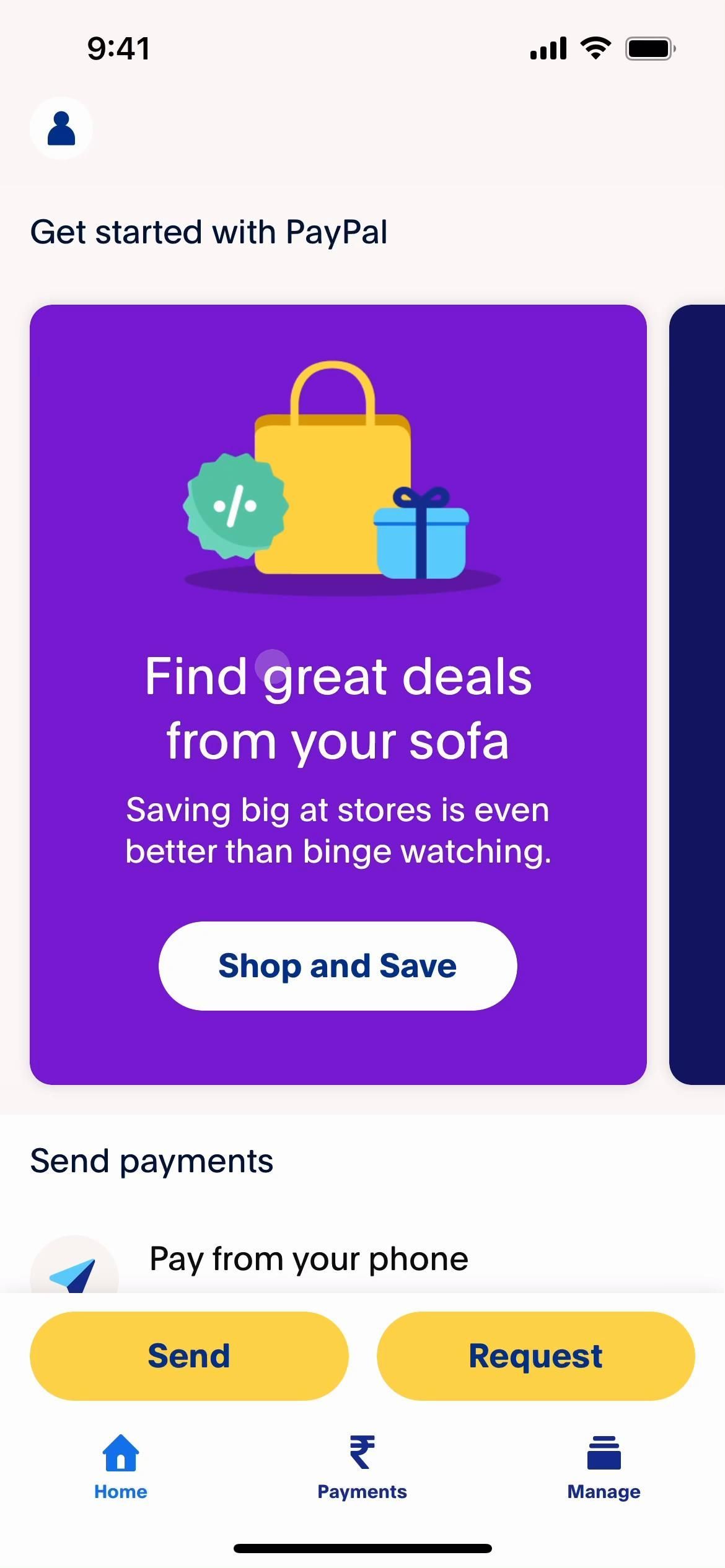Switch to the Manage tab
The width and height of the screenshot is (725, 1568).
point(604,1466)
